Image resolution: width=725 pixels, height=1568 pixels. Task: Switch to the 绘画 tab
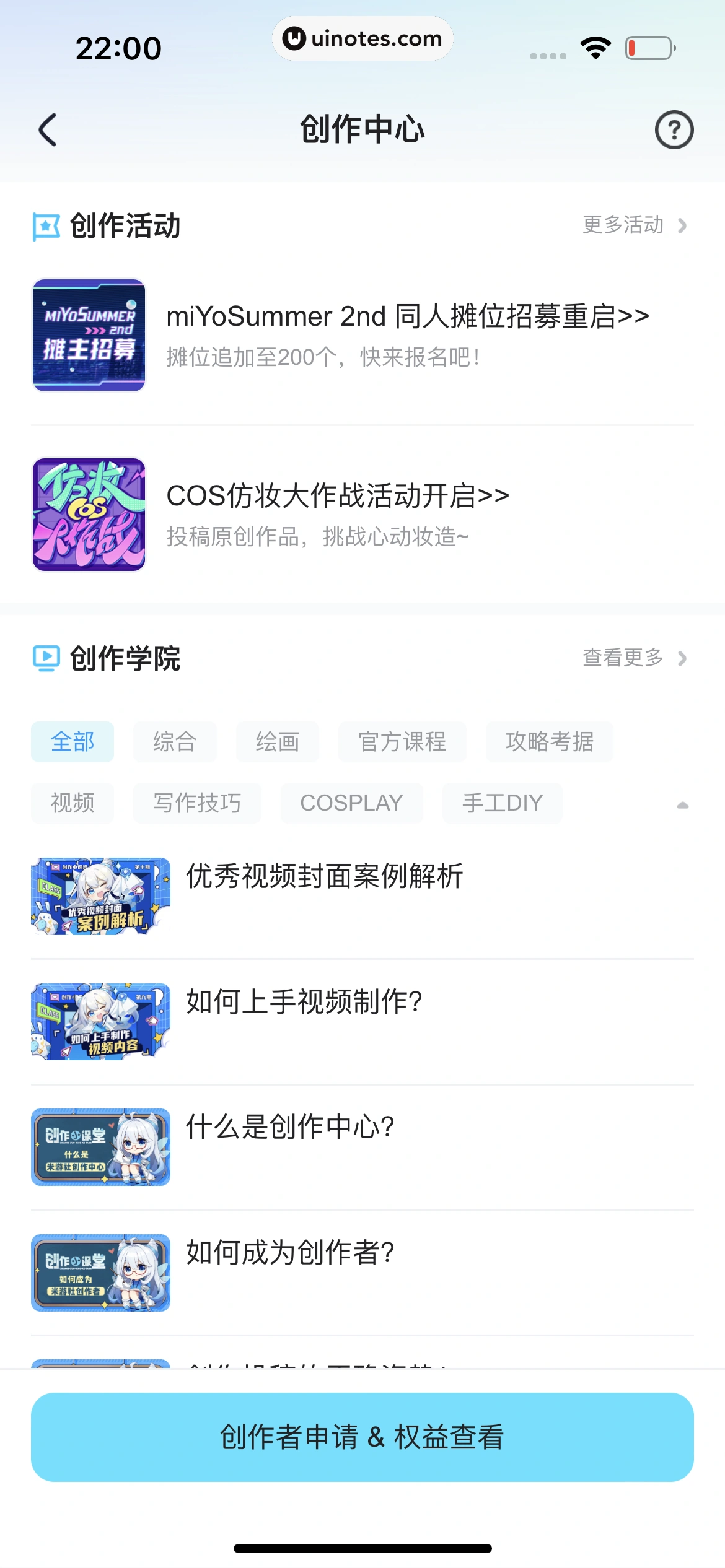[x=277, y=741]
